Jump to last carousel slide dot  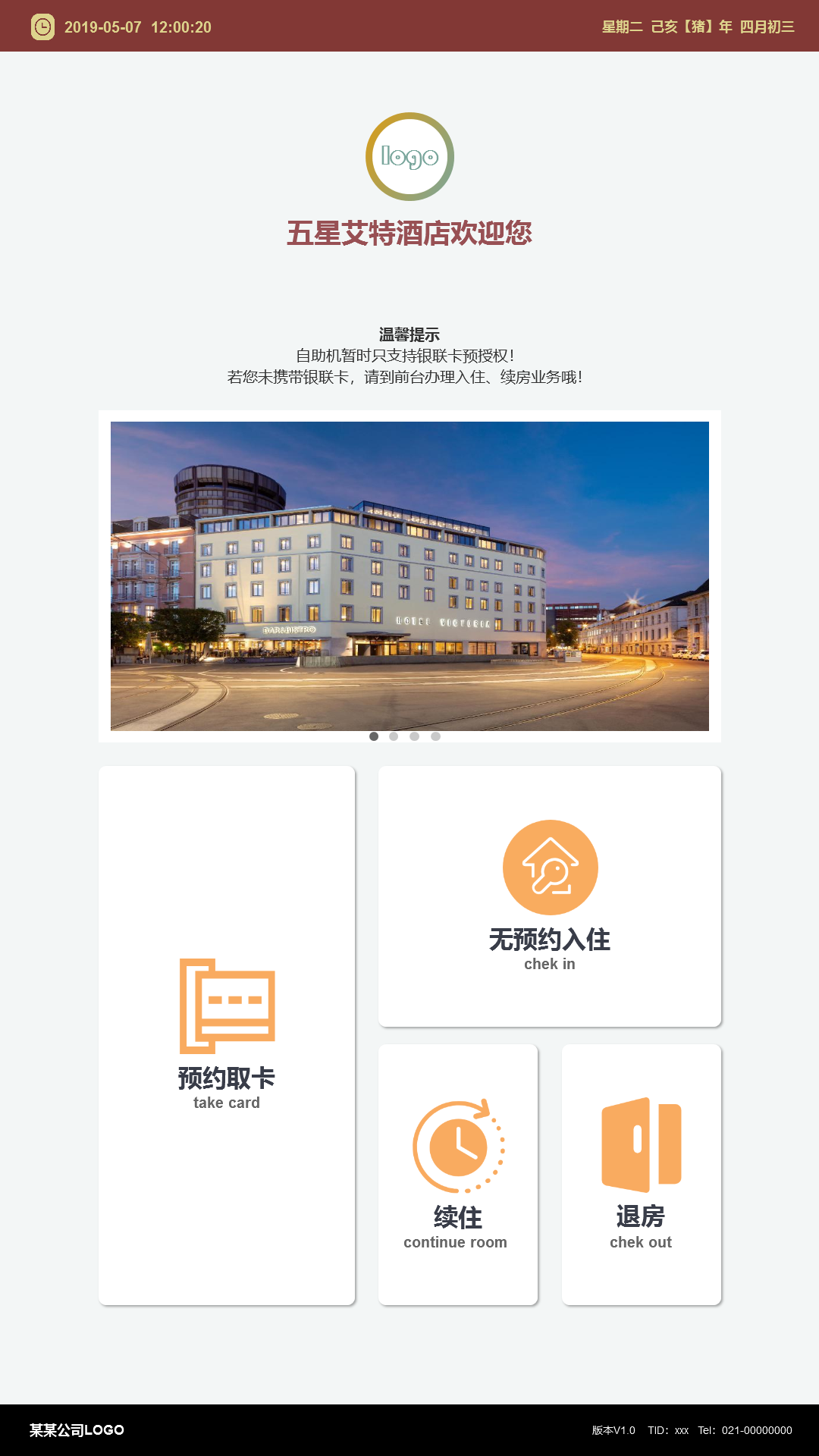(x=435, y=736)
